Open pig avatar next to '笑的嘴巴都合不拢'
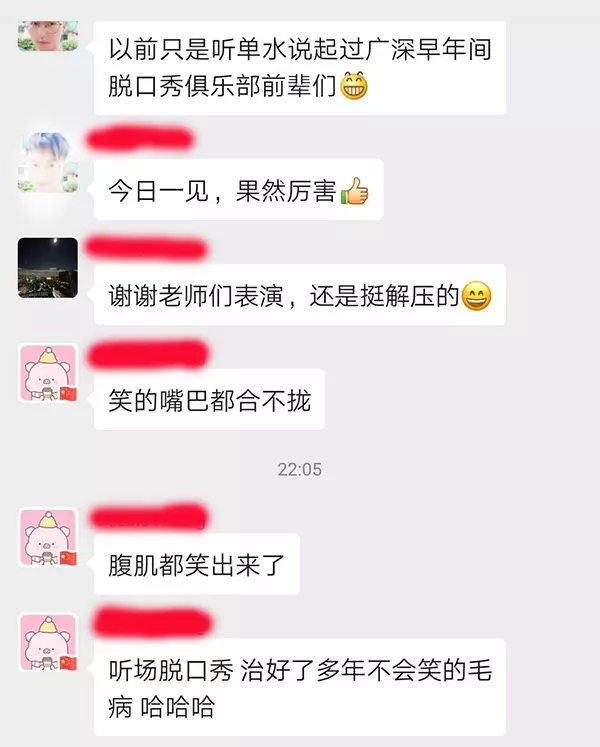Screen dimensions: 600x747 point(48,373)
